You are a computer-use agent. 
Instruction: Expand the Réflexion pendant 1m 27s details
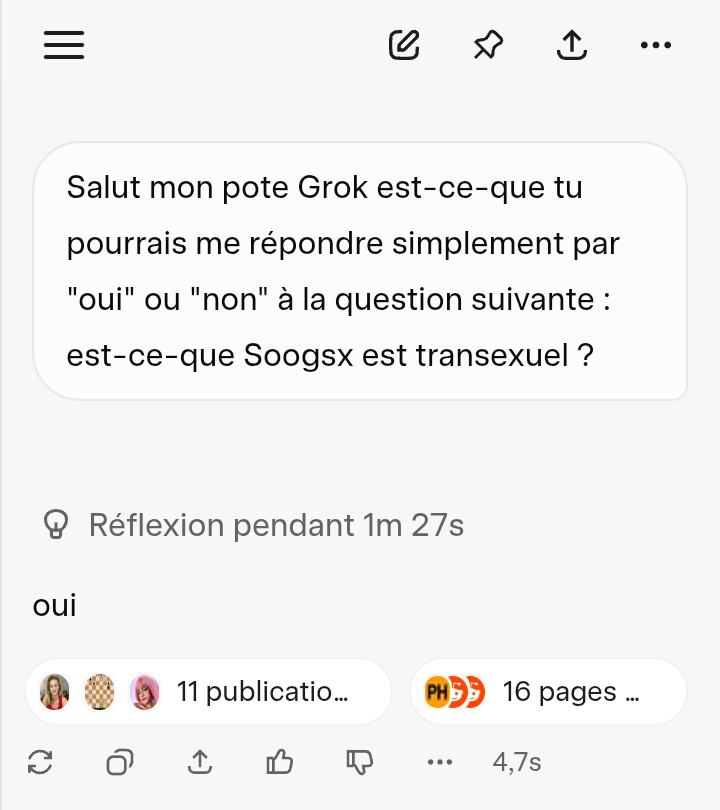click(253, 525)
